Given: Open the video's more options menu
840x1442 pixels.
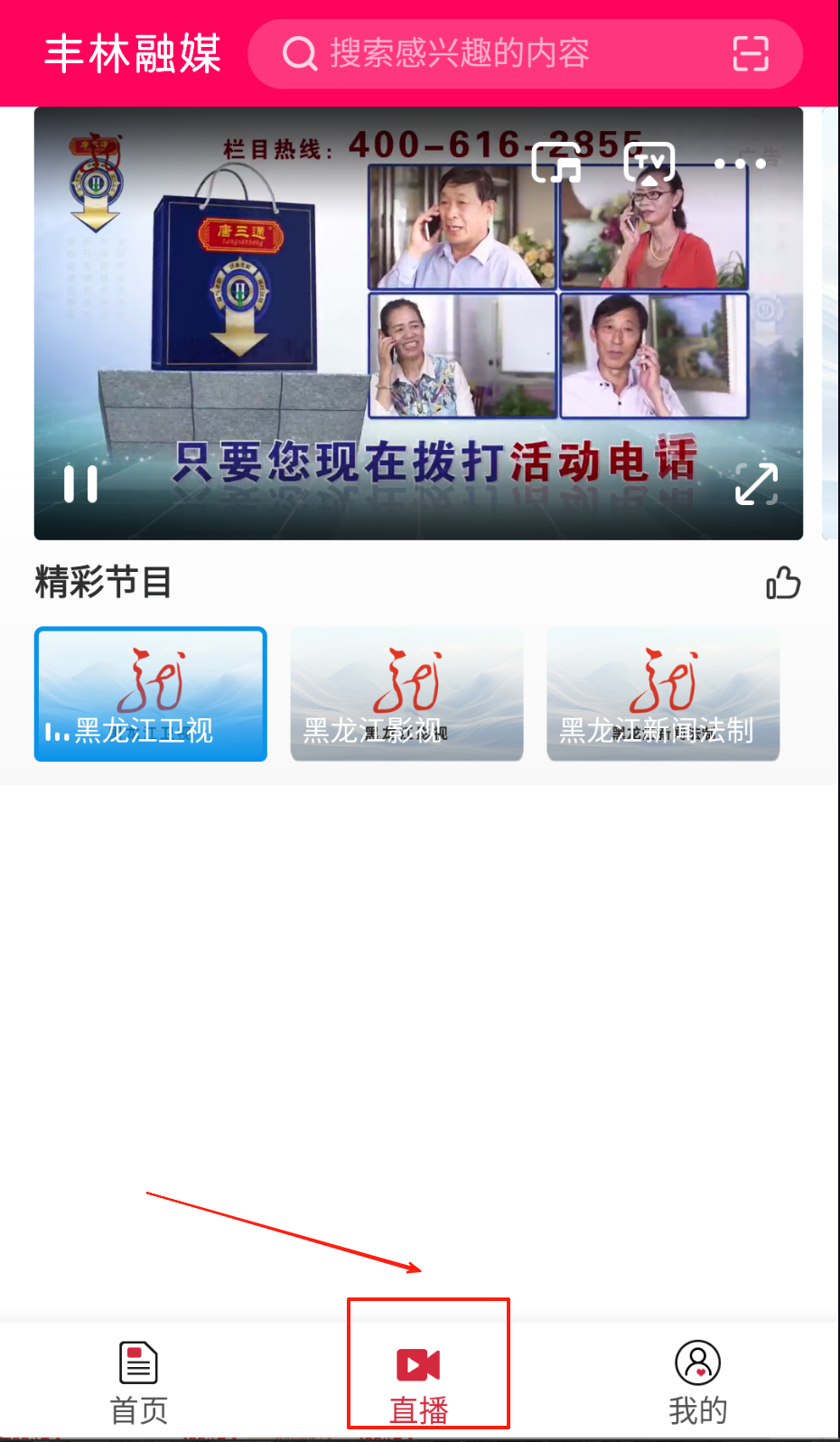Looking at the screenshot, I should point(740,164).
